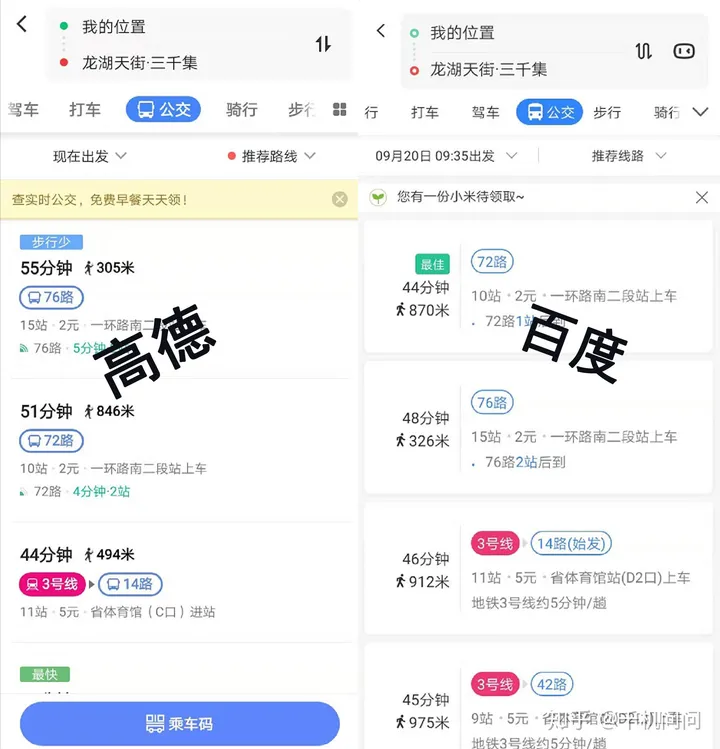The image size is (720, 749).
Task: Tap the green leaf icon on Baidu's banner
Action: click(x=379, y=198)
